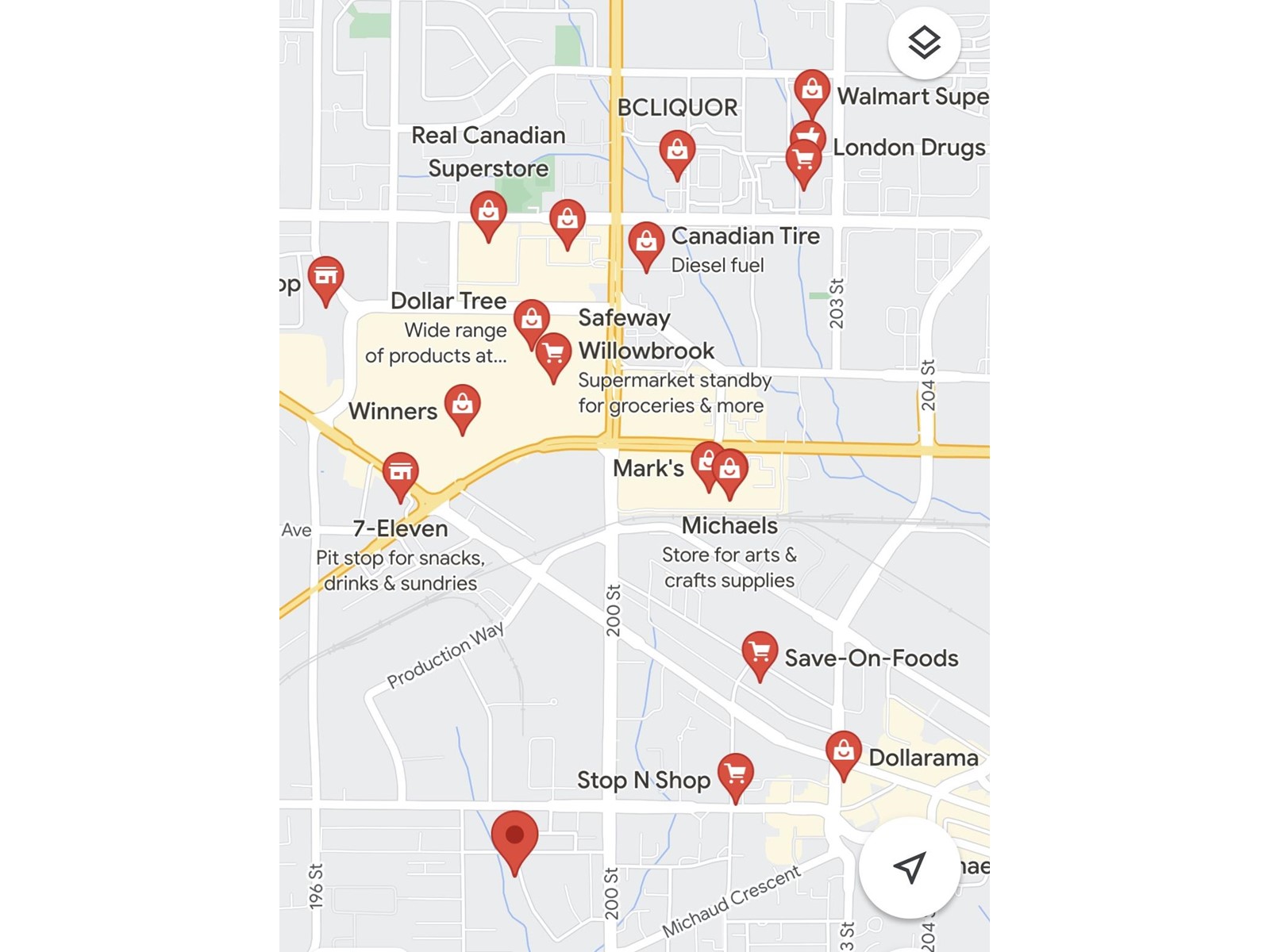Open the map layers button
Screen dimensions: 1270x952
[x=924, y=42]
